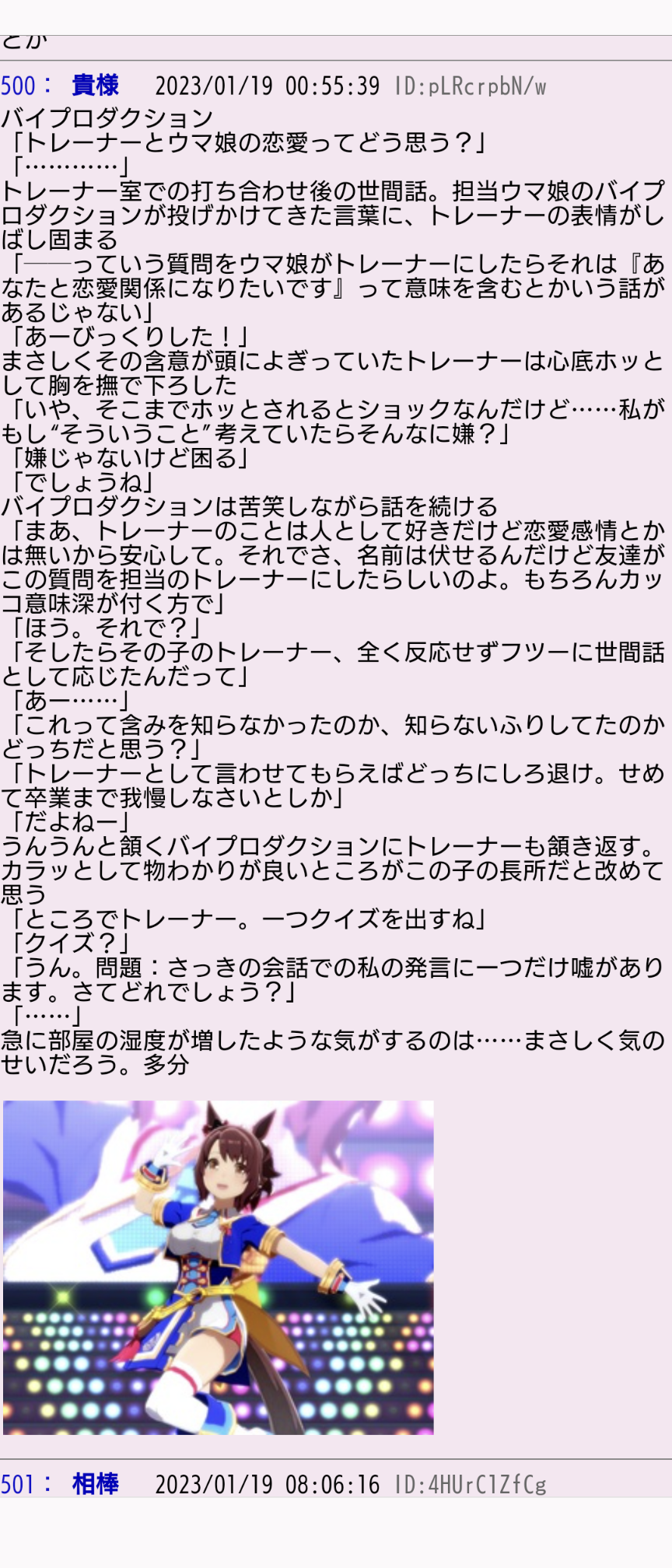Tap post number 500 link
Screen dimensions: 672x1568
[18, 85]
